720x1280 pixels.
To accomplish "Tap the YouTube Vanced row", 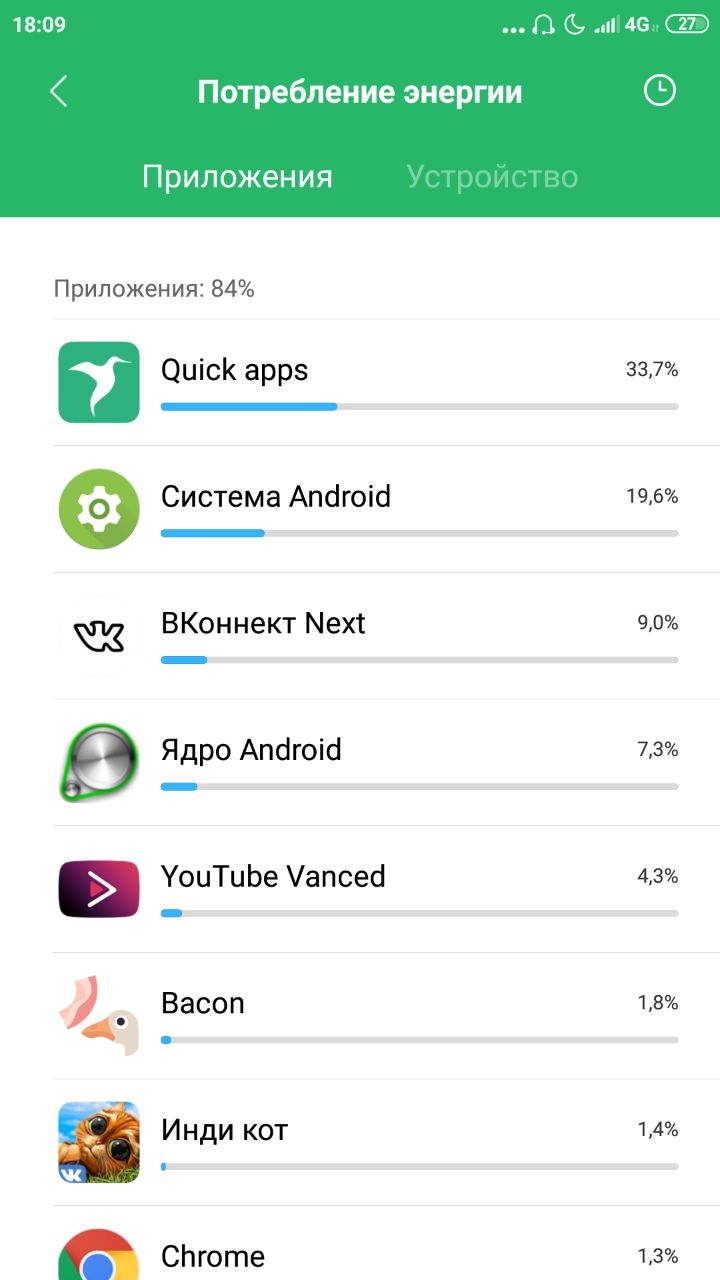I will (360, 889).
